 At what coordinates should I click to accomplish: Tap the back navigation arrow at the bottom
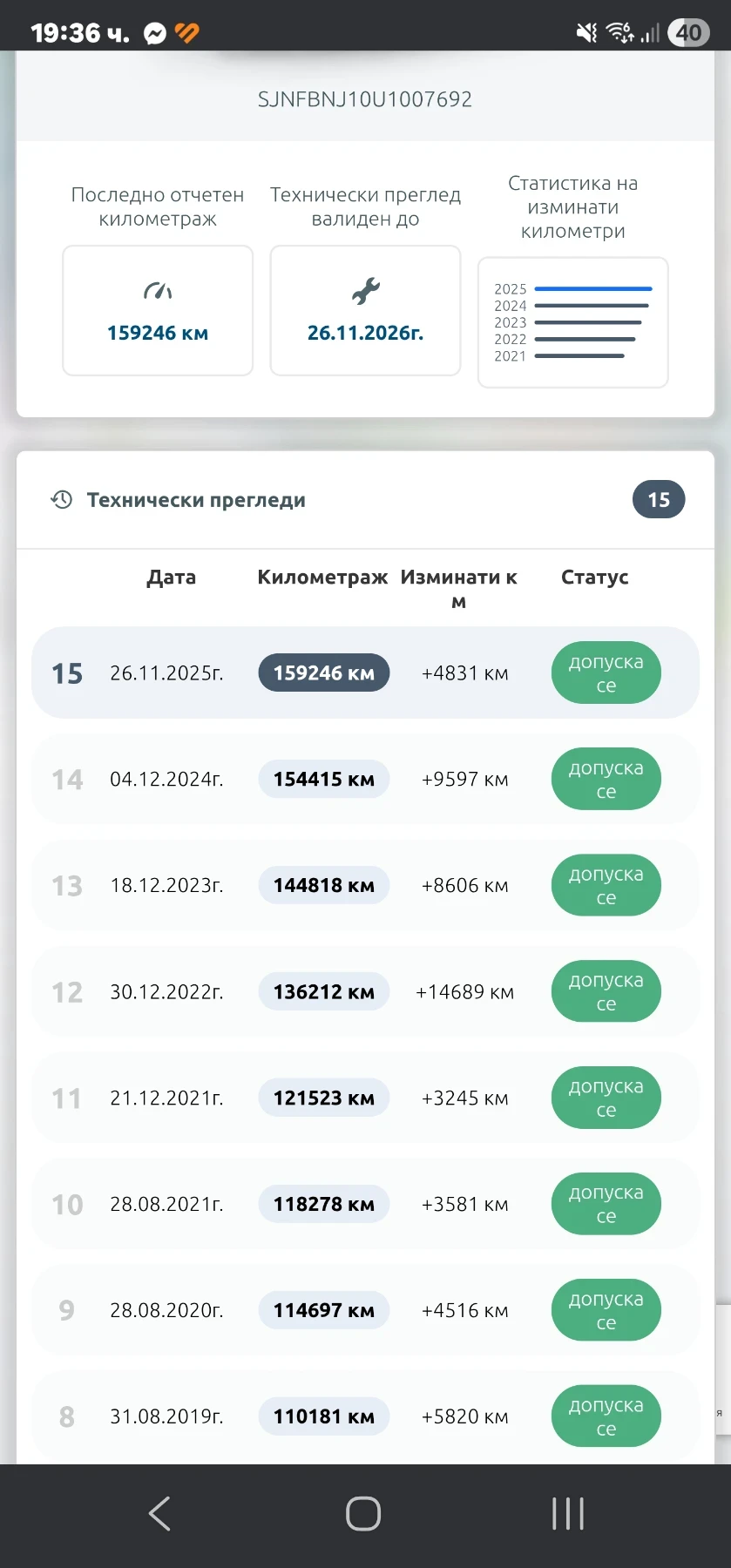pyautogui.click(x=159, y=1513)
